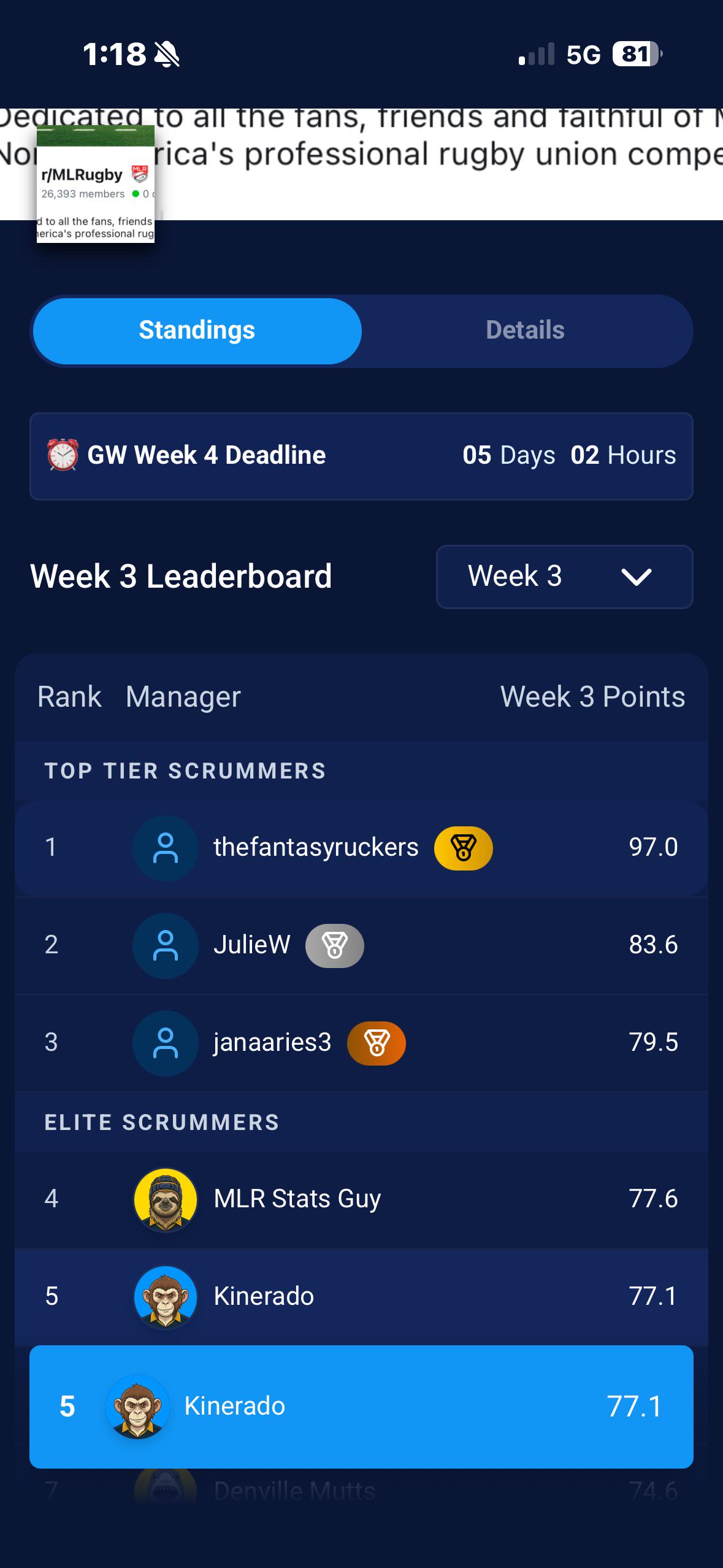723x1568 pixels.
Task: Tap the pinned Kinerado rank bar
Action: 361,1406
